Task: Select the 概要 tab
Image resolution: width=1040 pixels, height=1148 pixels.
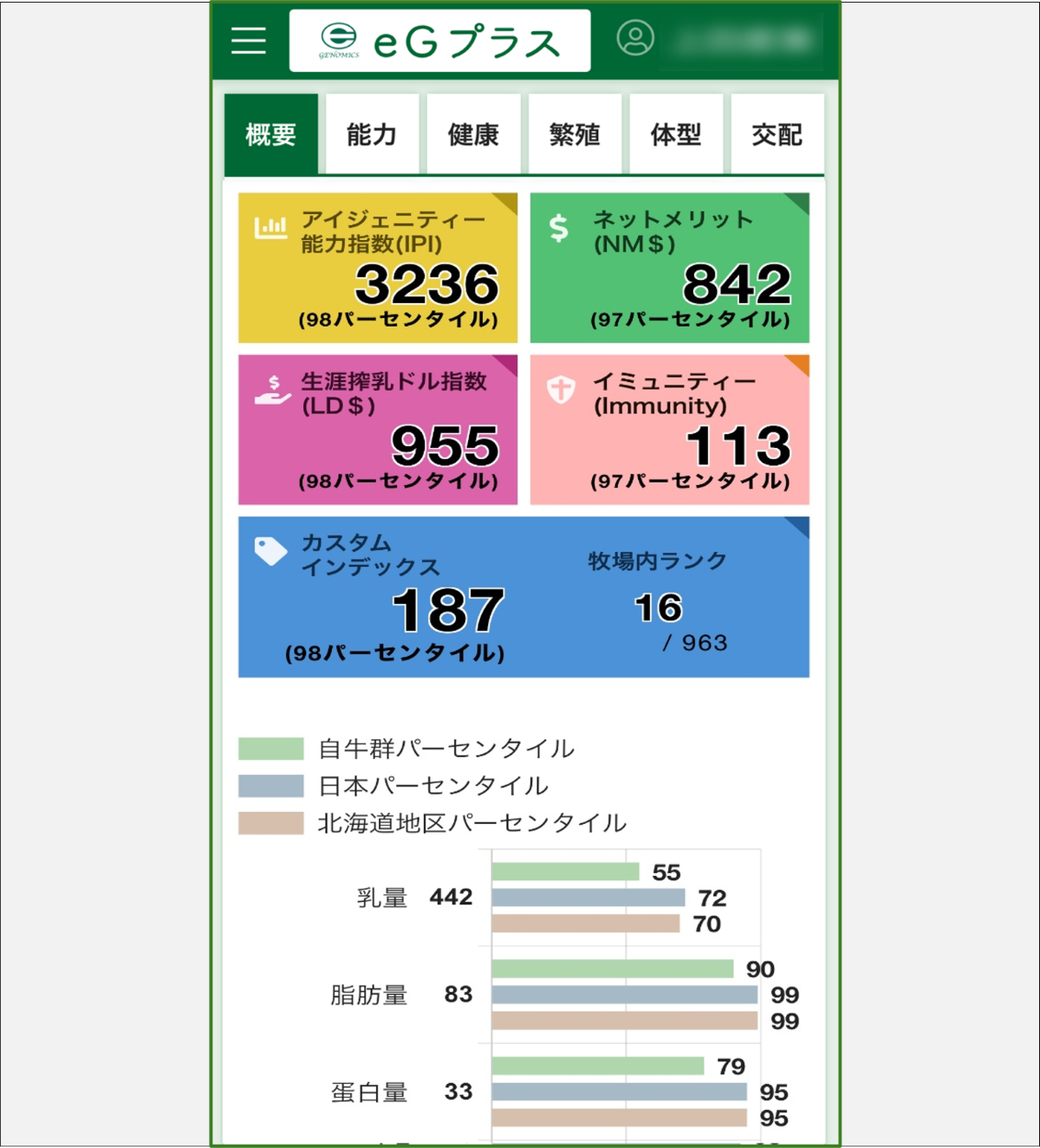Action: (270, 134)
